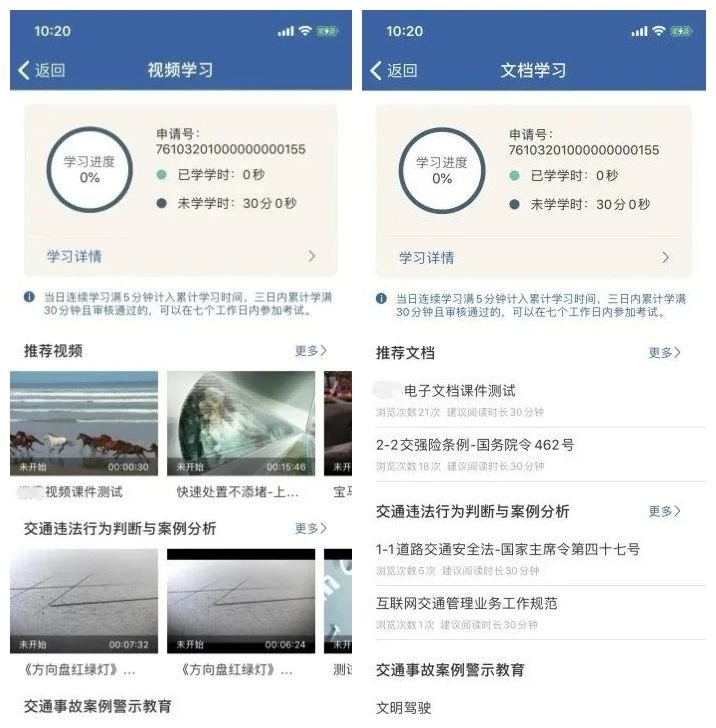Viewport: 716px width, 728px height.
Task: Open the 快速处置不添堵 video
Action: coord(240,424)
